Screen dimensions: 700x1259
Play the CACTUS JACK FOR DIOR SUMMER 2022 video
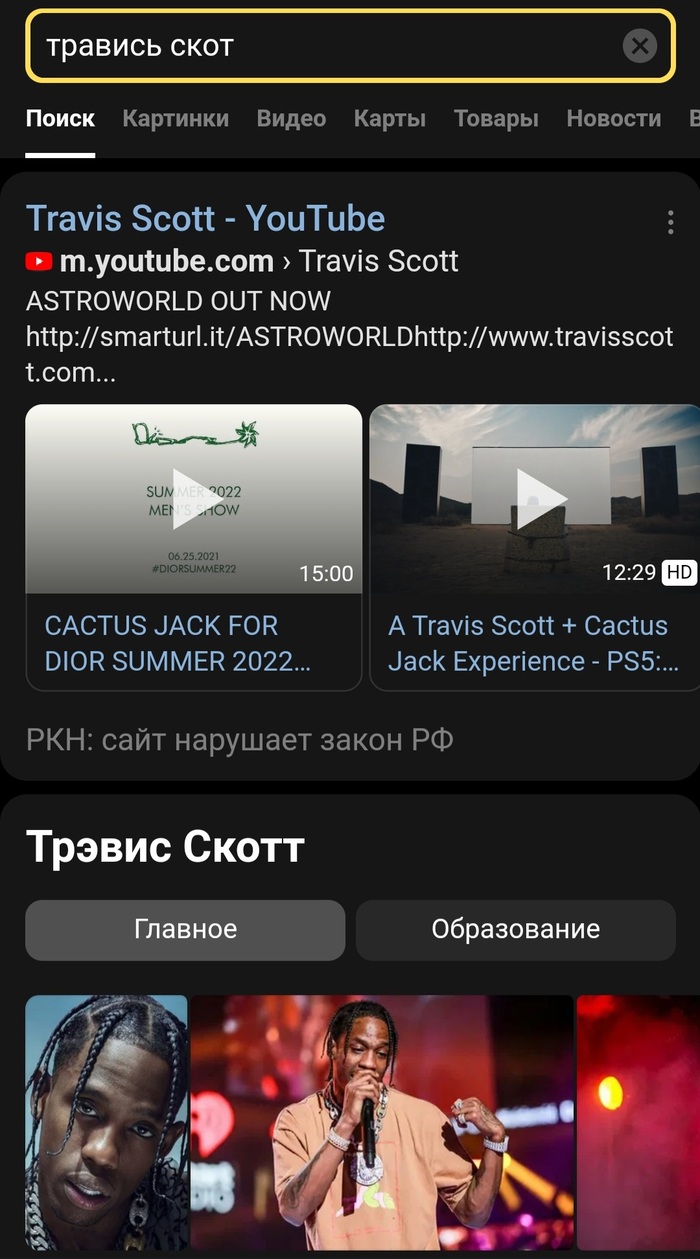pos(193,498)
